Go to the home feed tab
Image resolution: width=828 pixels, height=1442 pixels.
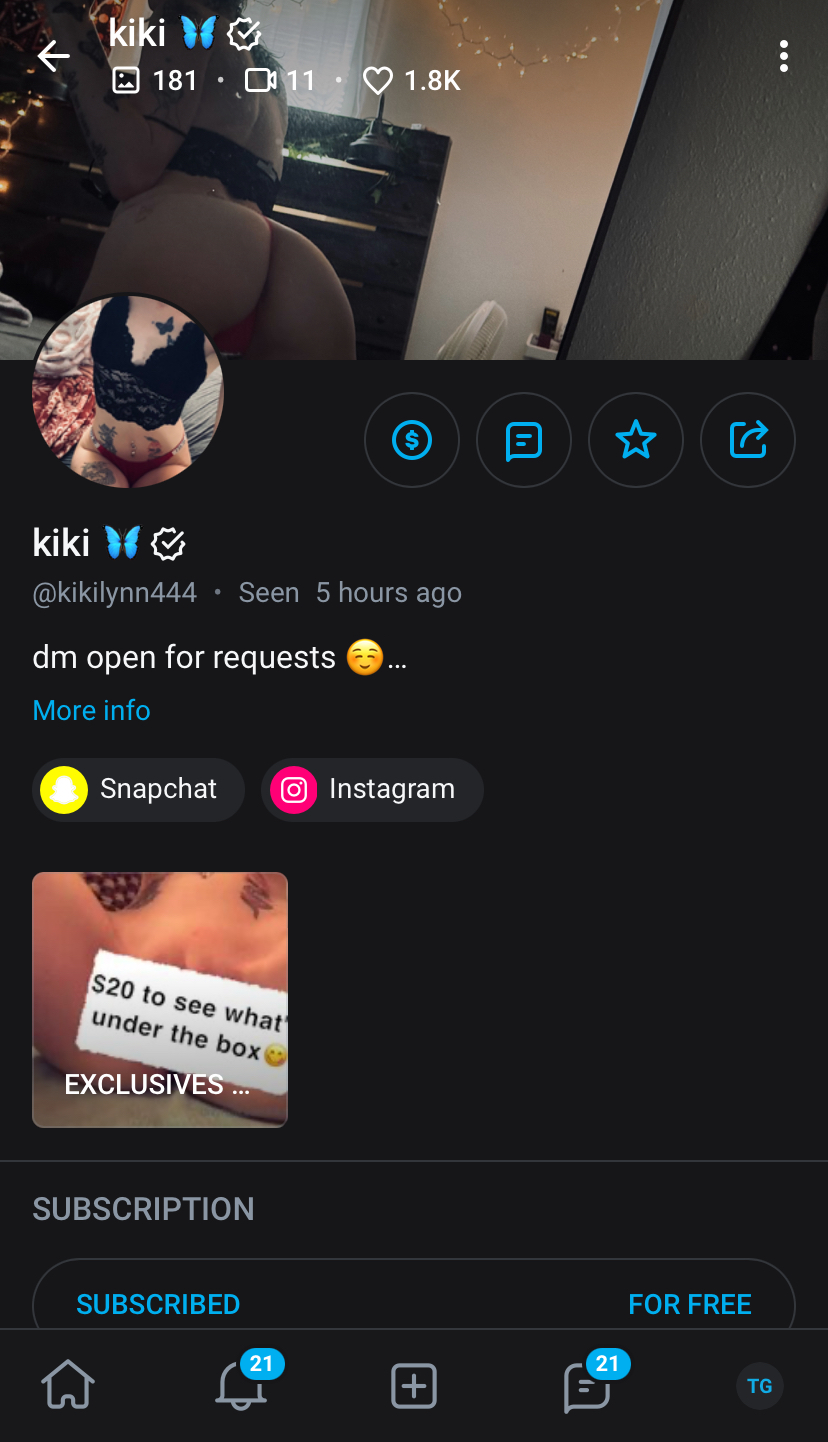(x=67, y=1387)
